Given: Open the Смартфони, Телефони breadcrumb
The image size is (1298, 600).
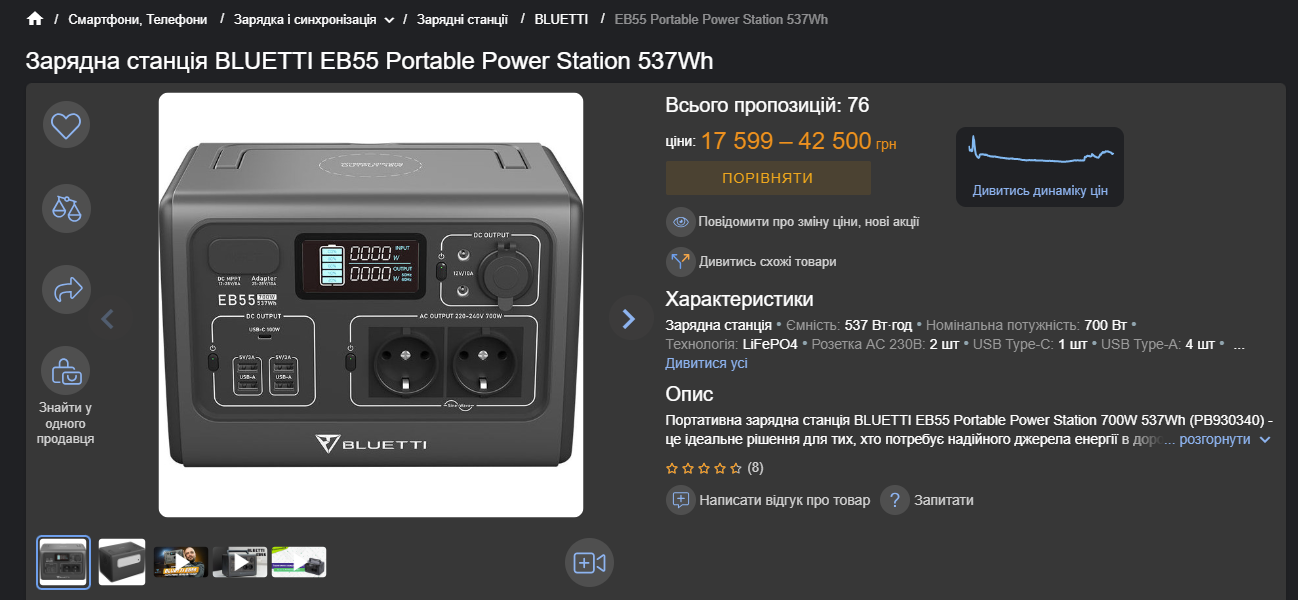Looking at the screenshot, I should click(x=138, y=19).
